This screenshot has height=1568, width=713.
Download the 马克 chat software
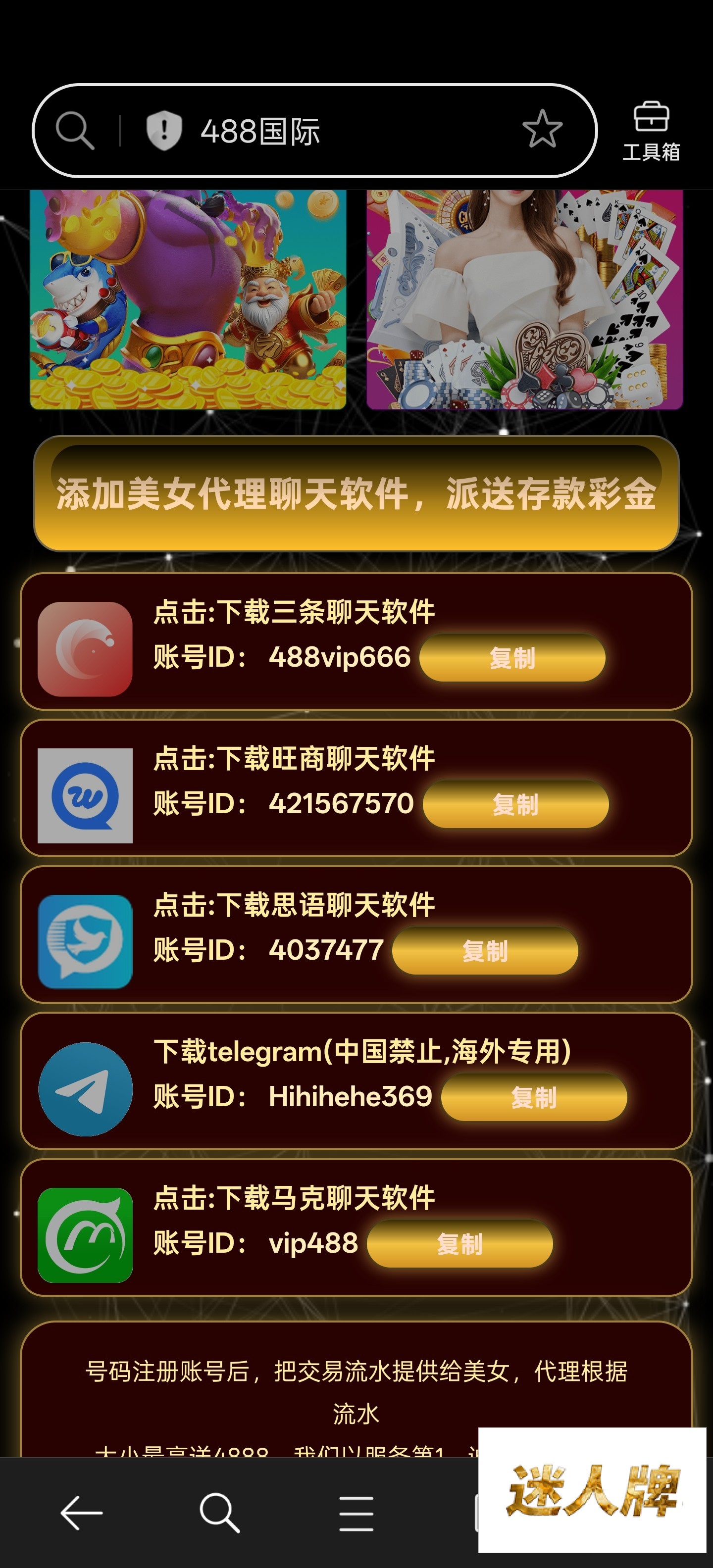click(x=294, y=1198)
